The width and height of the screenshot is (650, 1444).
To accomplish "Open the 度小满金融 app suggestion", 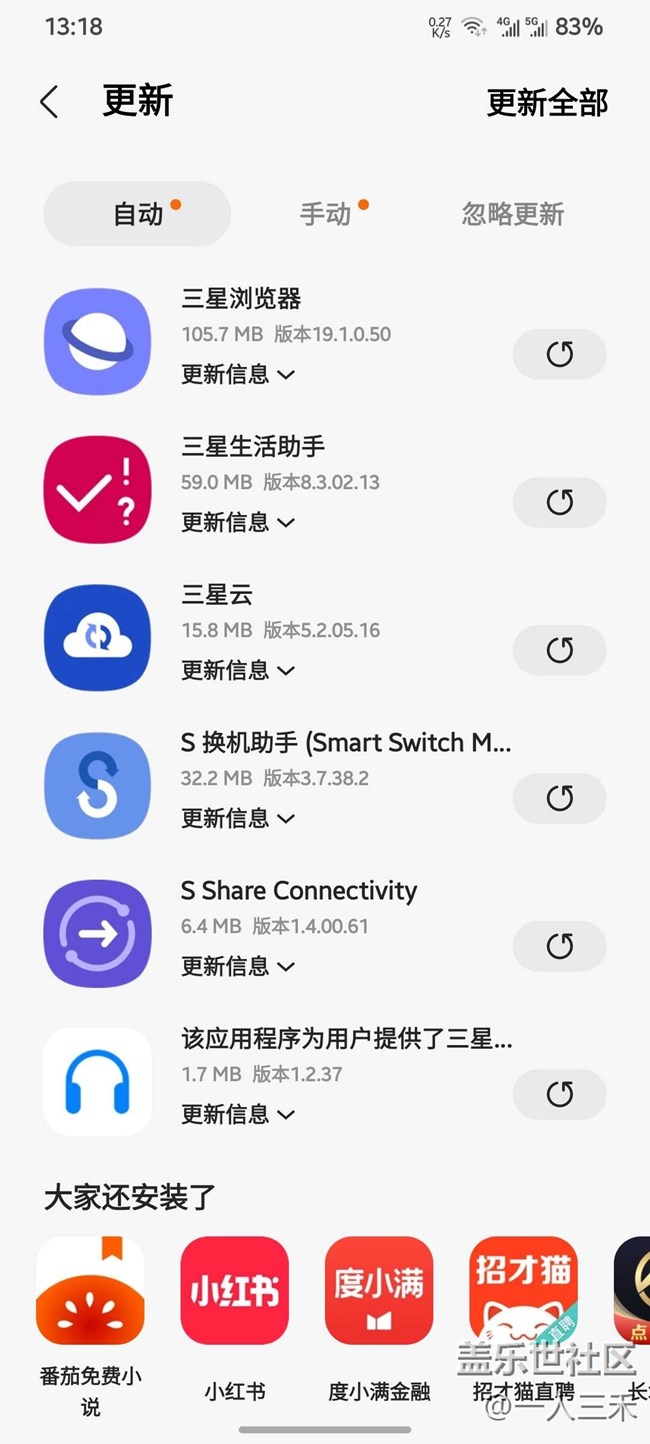I will [x=379, y=1290].
